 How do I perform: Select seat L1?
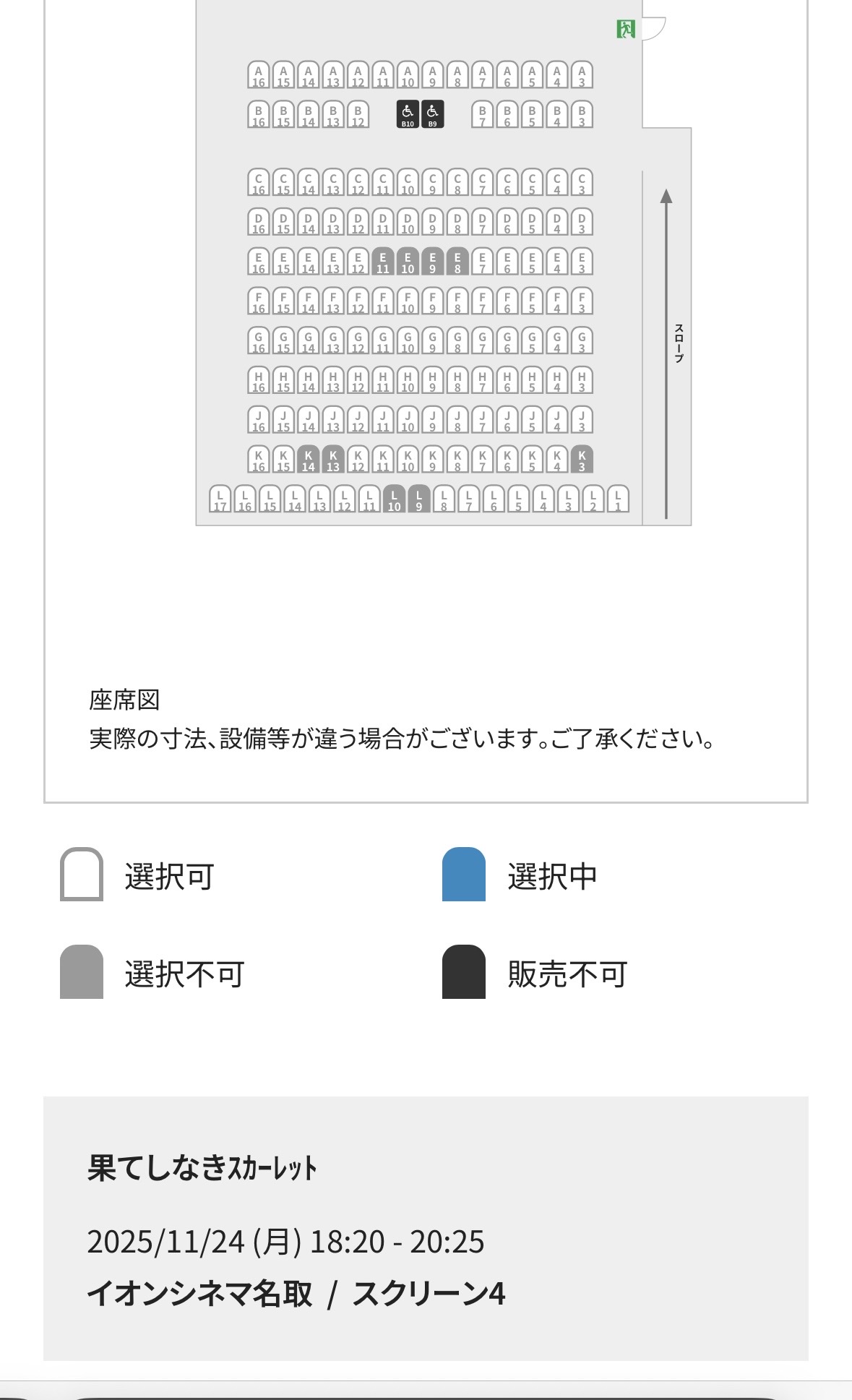[618, 499]
